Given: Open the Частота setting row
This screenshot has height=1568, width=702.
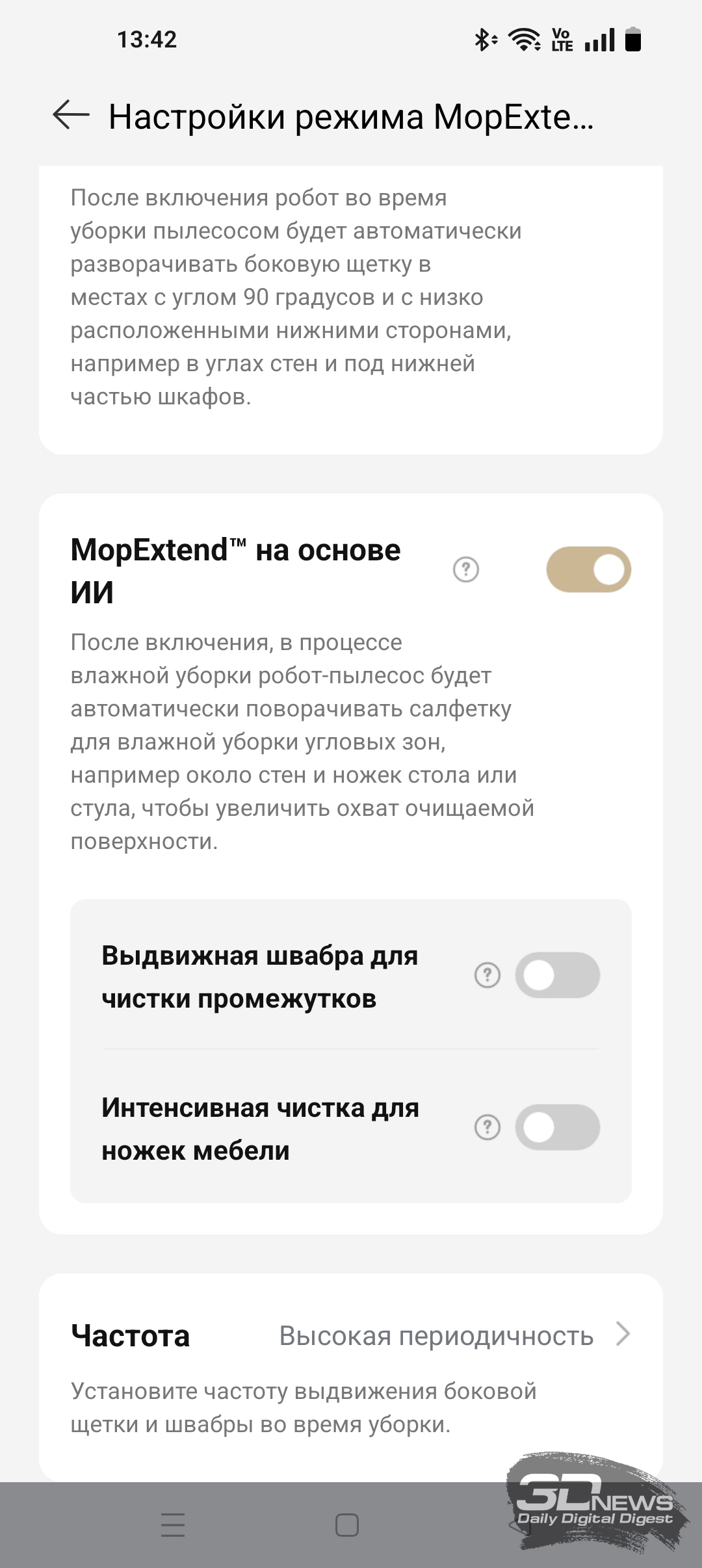Looking at the screenshot, I should click(351, 1335).
